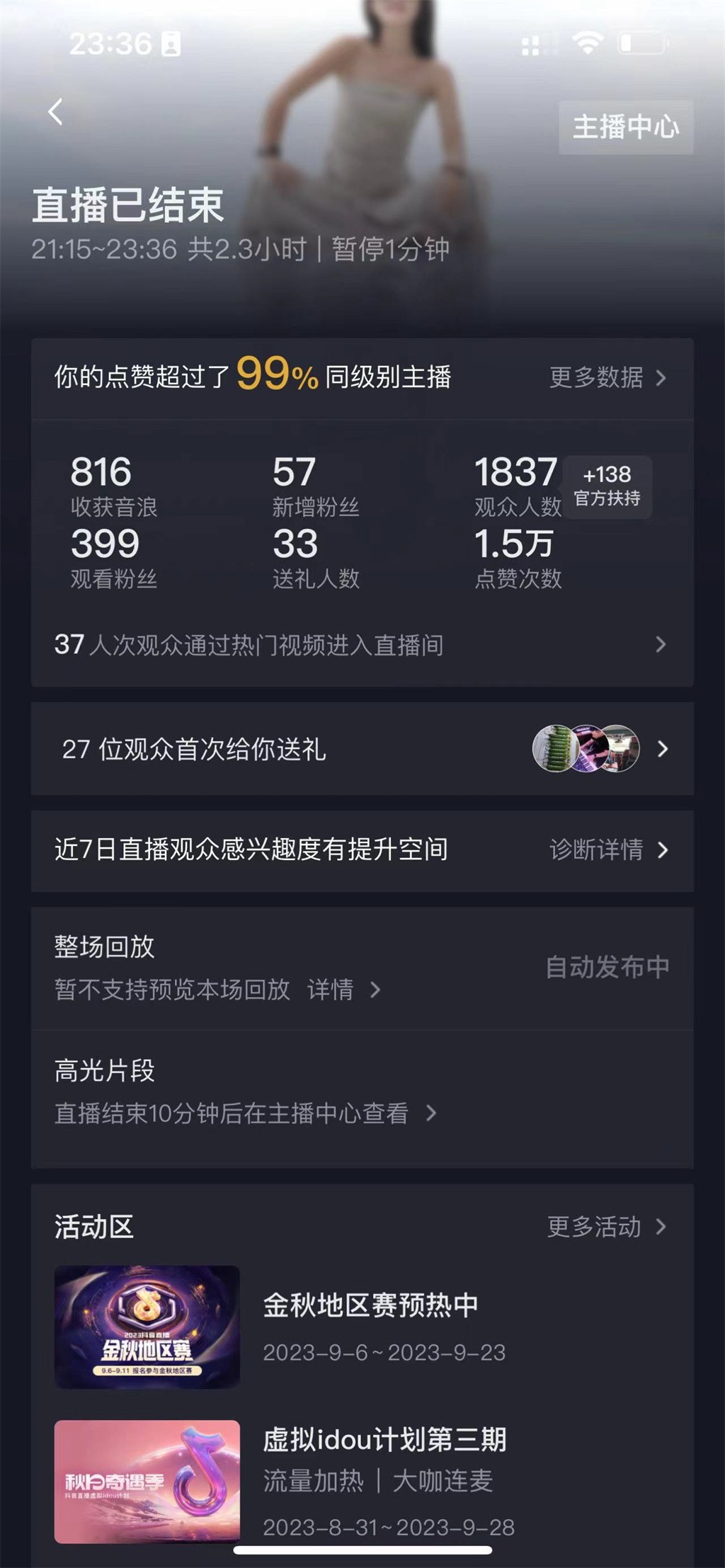The width and height of the screenshot is (725, 1568).
Task: Tap the first gifter's avatar thumbnail
Action: (554, 747)
